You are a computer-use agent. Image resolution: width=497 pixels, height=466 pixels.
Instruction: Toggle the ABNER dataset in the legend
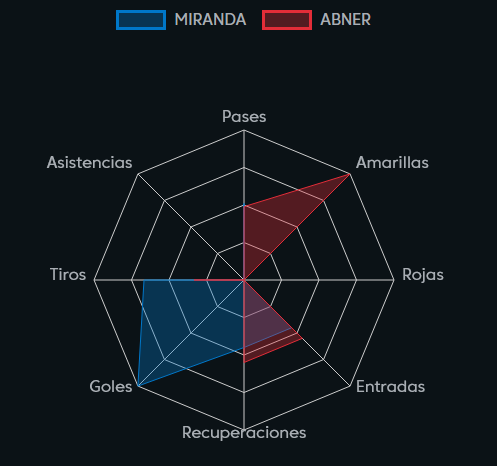click(316, 20)
